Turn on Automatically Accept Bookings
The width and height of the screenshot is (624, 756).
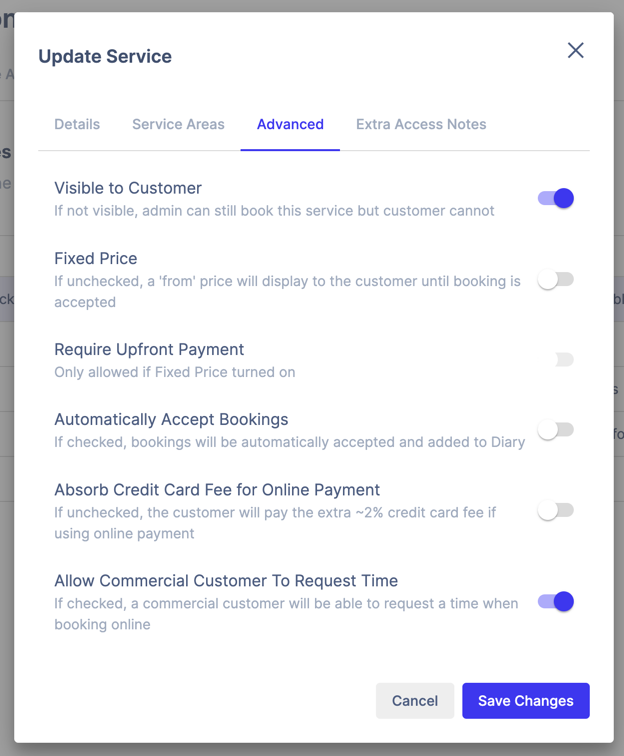point(556,430)
